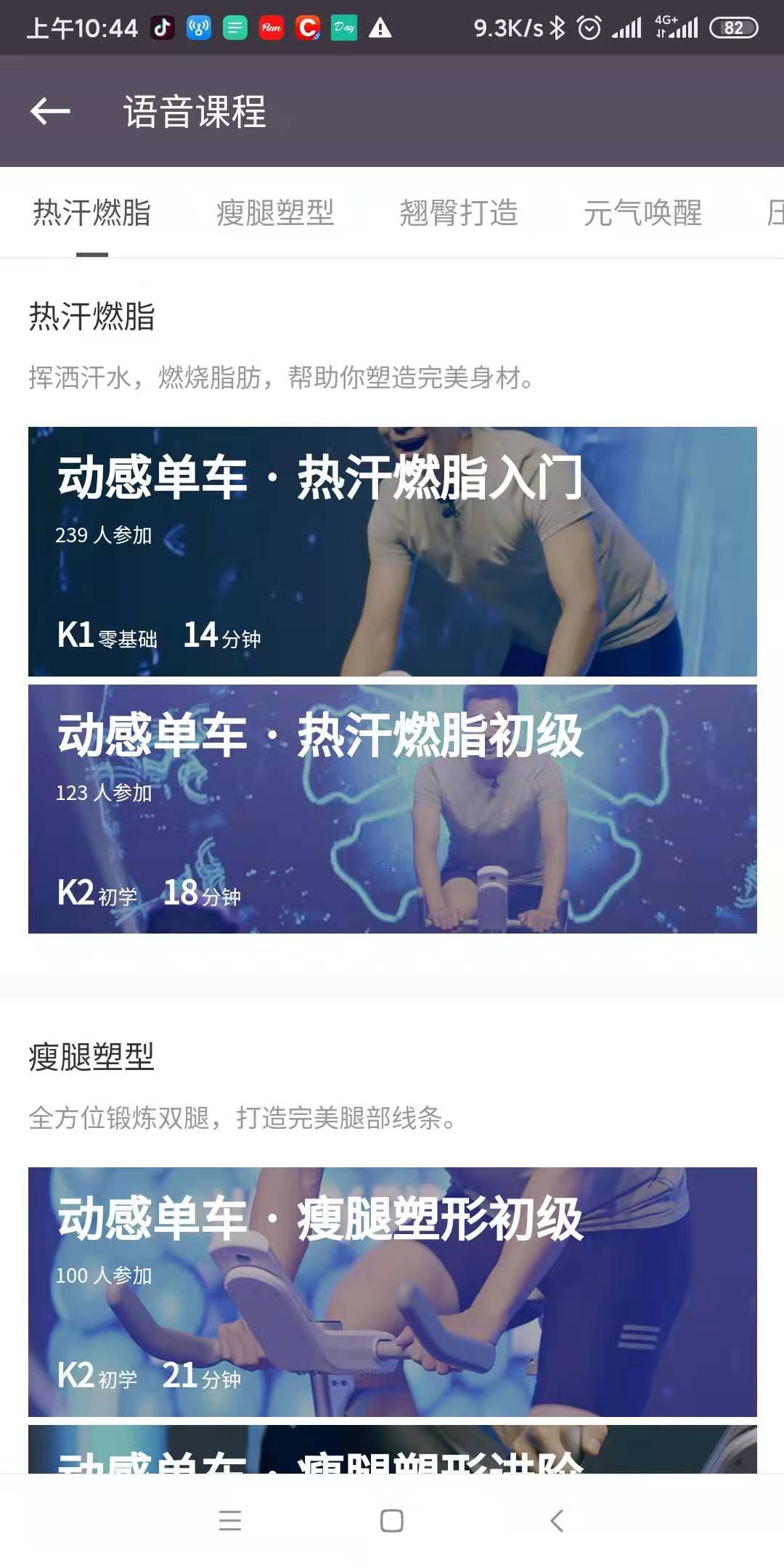Tap the green Day app icon in status bar

coord(345,28)
